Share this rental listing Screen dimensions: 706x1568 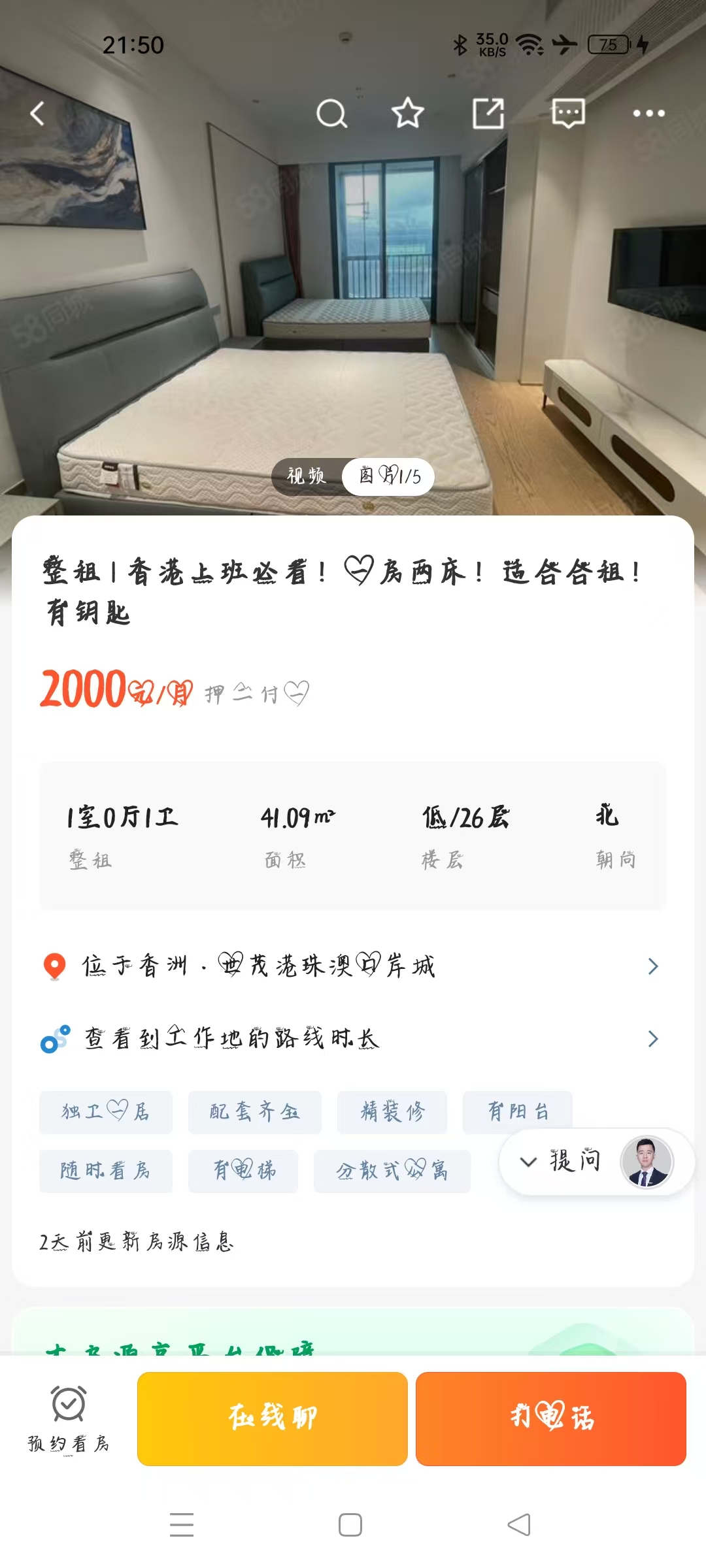[x=488, y=114]
